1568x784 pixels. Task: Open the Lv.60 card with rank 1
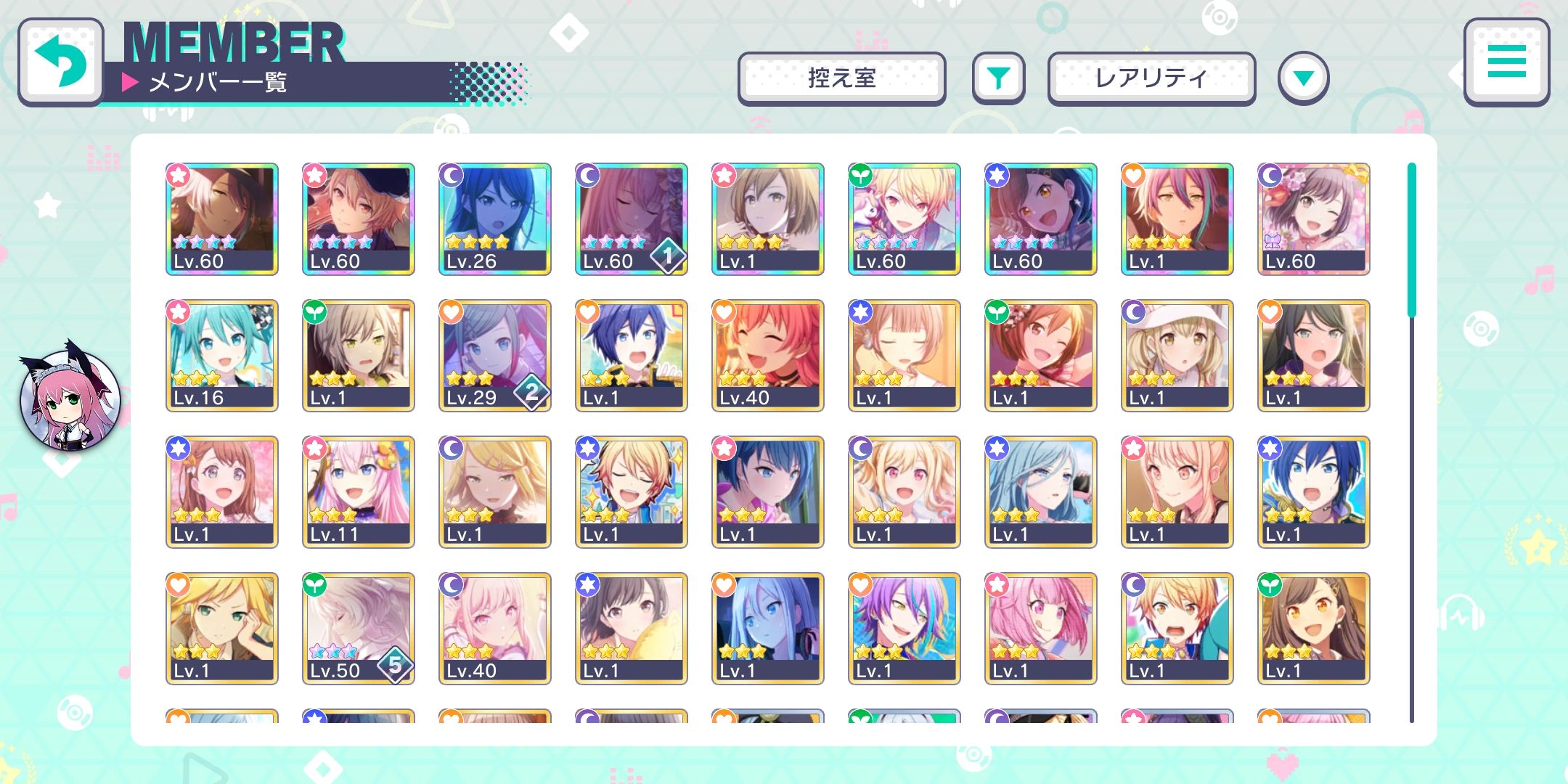click(631, 219)
